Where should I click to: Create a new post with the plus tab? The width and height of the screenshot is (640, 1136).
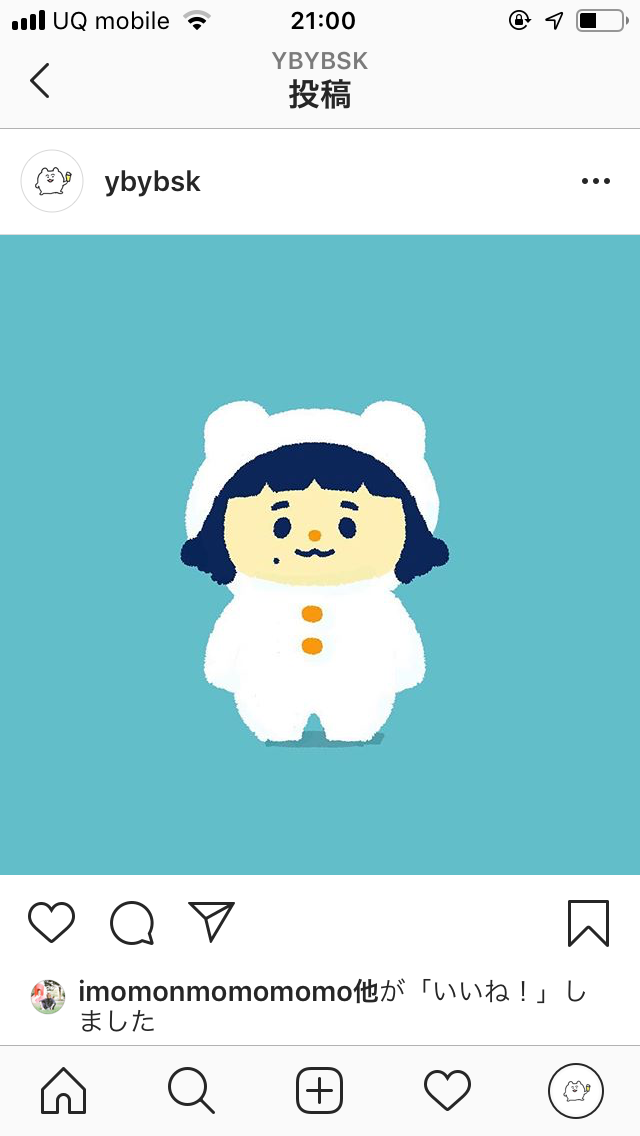tap(319, 1090)
